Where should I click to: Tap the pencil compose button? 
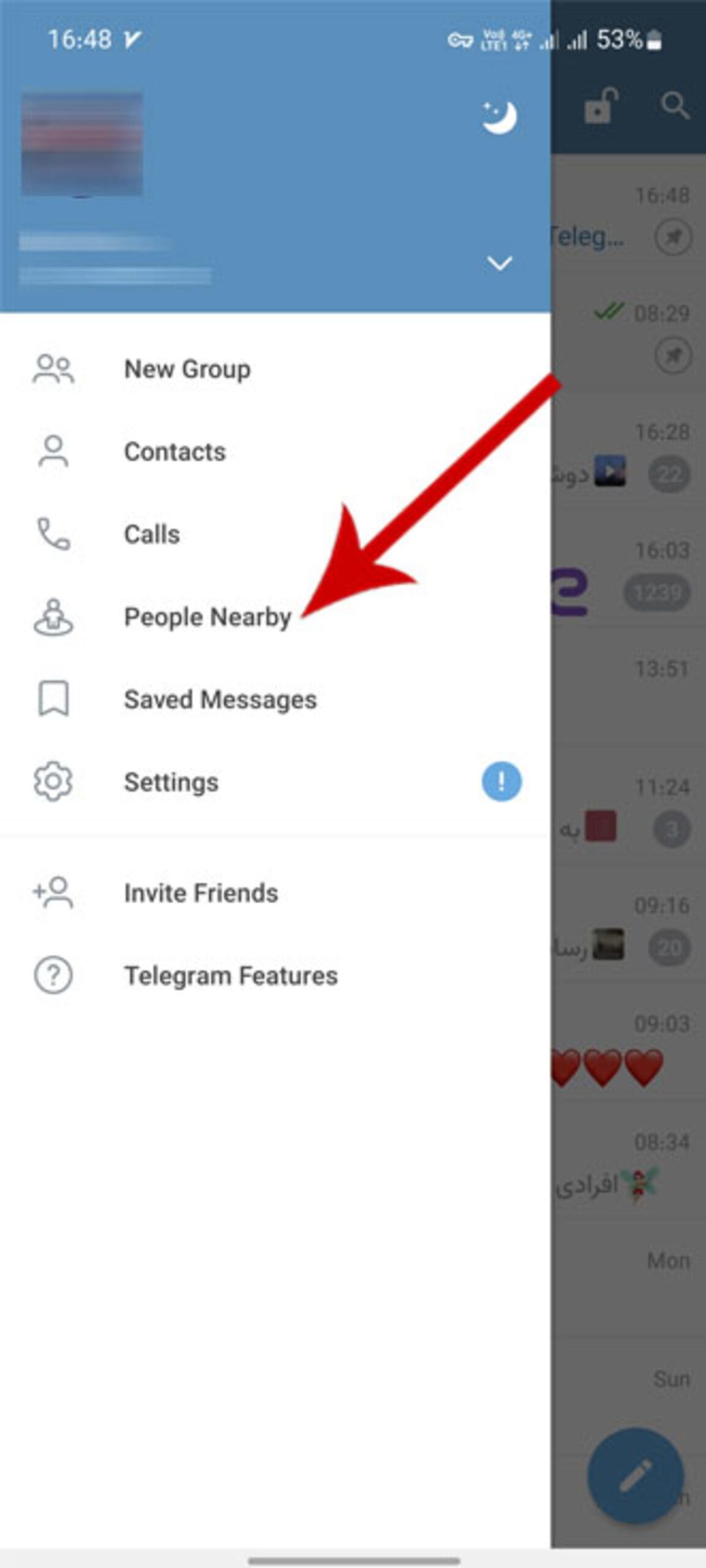pyautogui.click(x=635, y=1476)
